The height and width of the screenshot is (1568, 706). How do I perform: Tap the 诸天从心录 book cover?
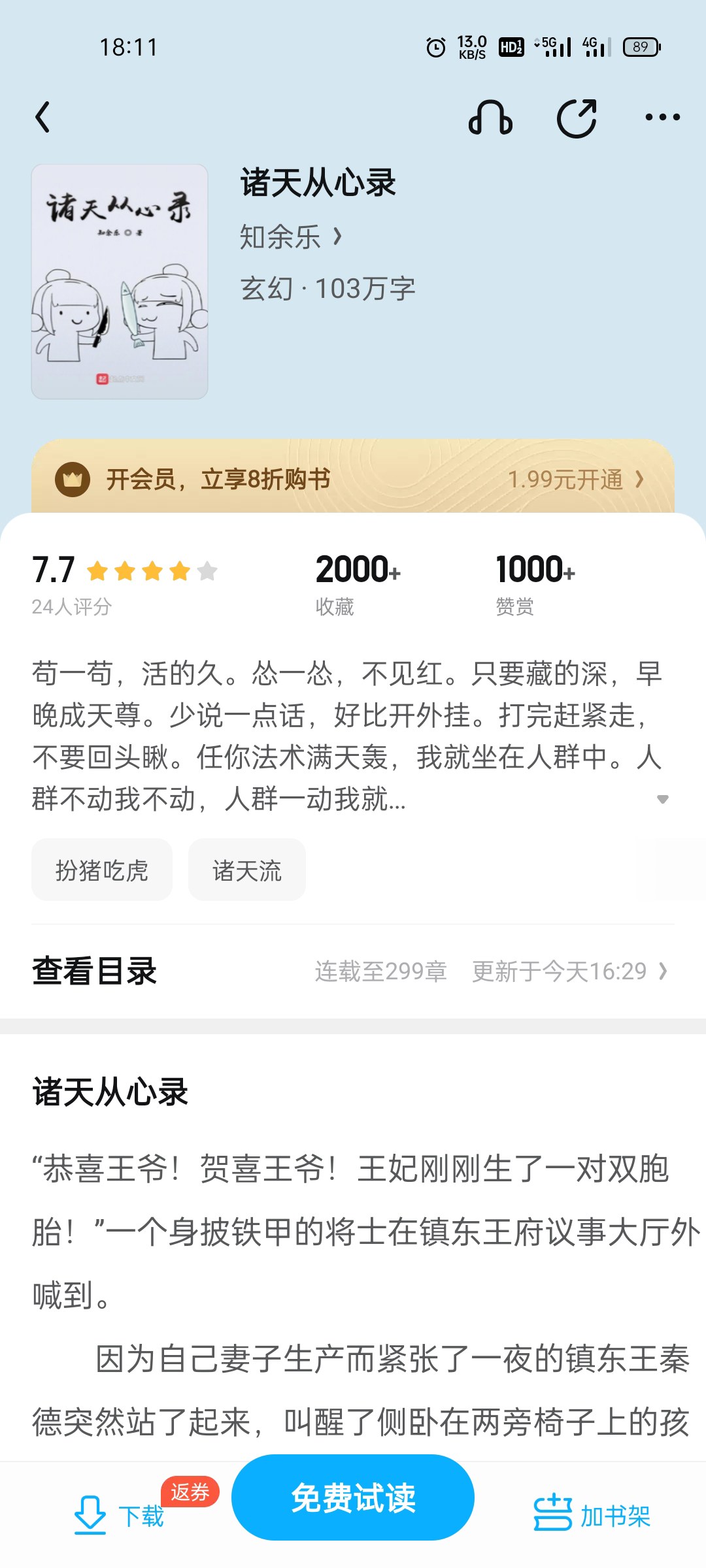(x=120, y=281)
